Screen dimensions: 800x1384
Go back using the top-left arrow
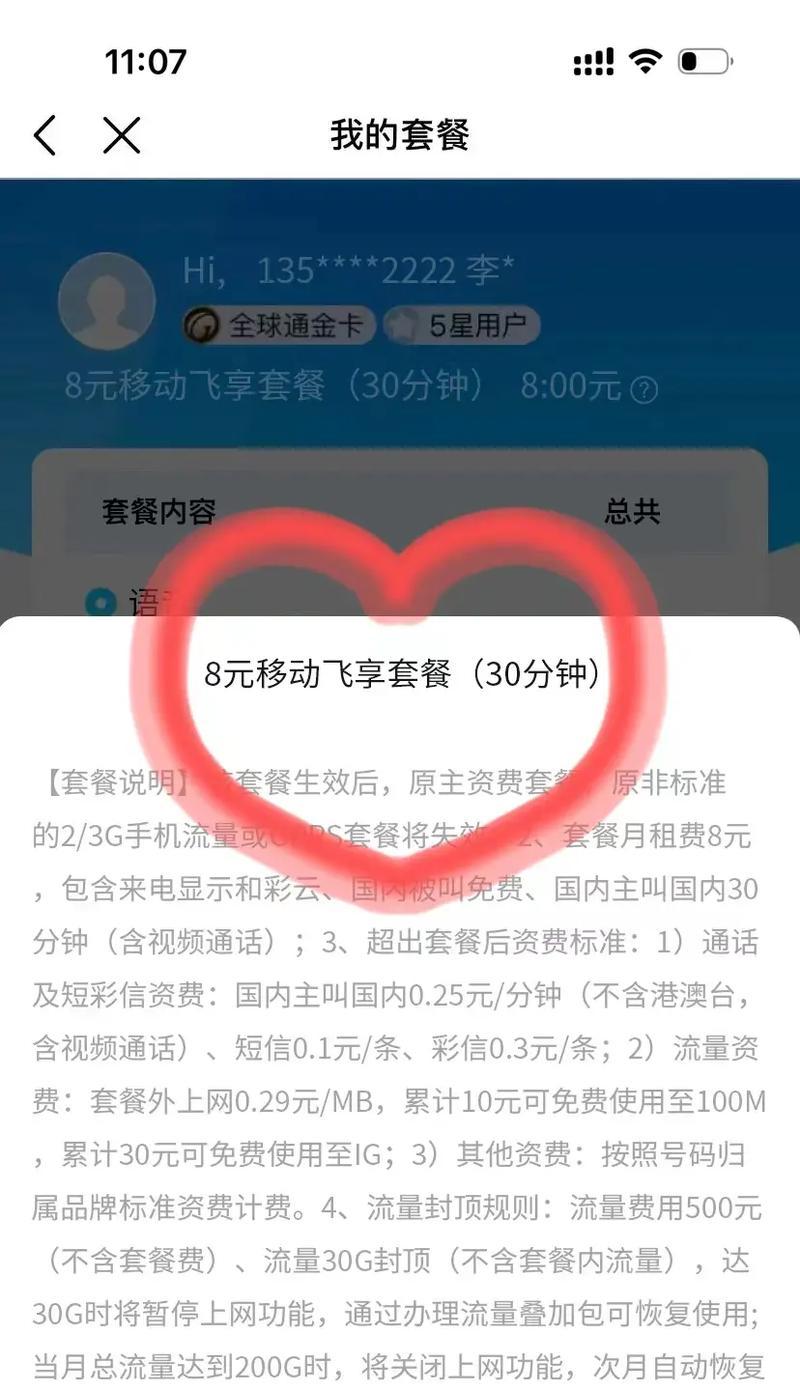[x=45, y=135]
